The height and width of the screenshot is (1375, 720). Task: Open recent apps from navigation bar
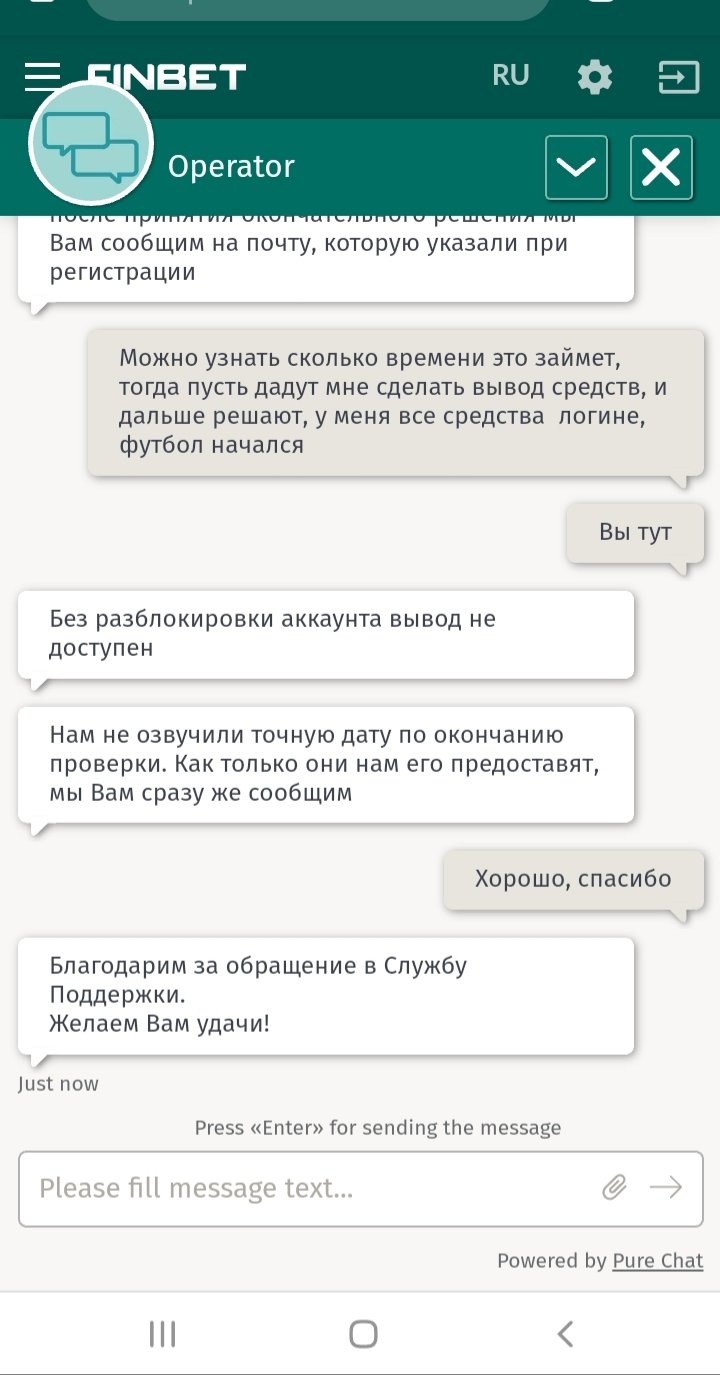(162, 1333)
